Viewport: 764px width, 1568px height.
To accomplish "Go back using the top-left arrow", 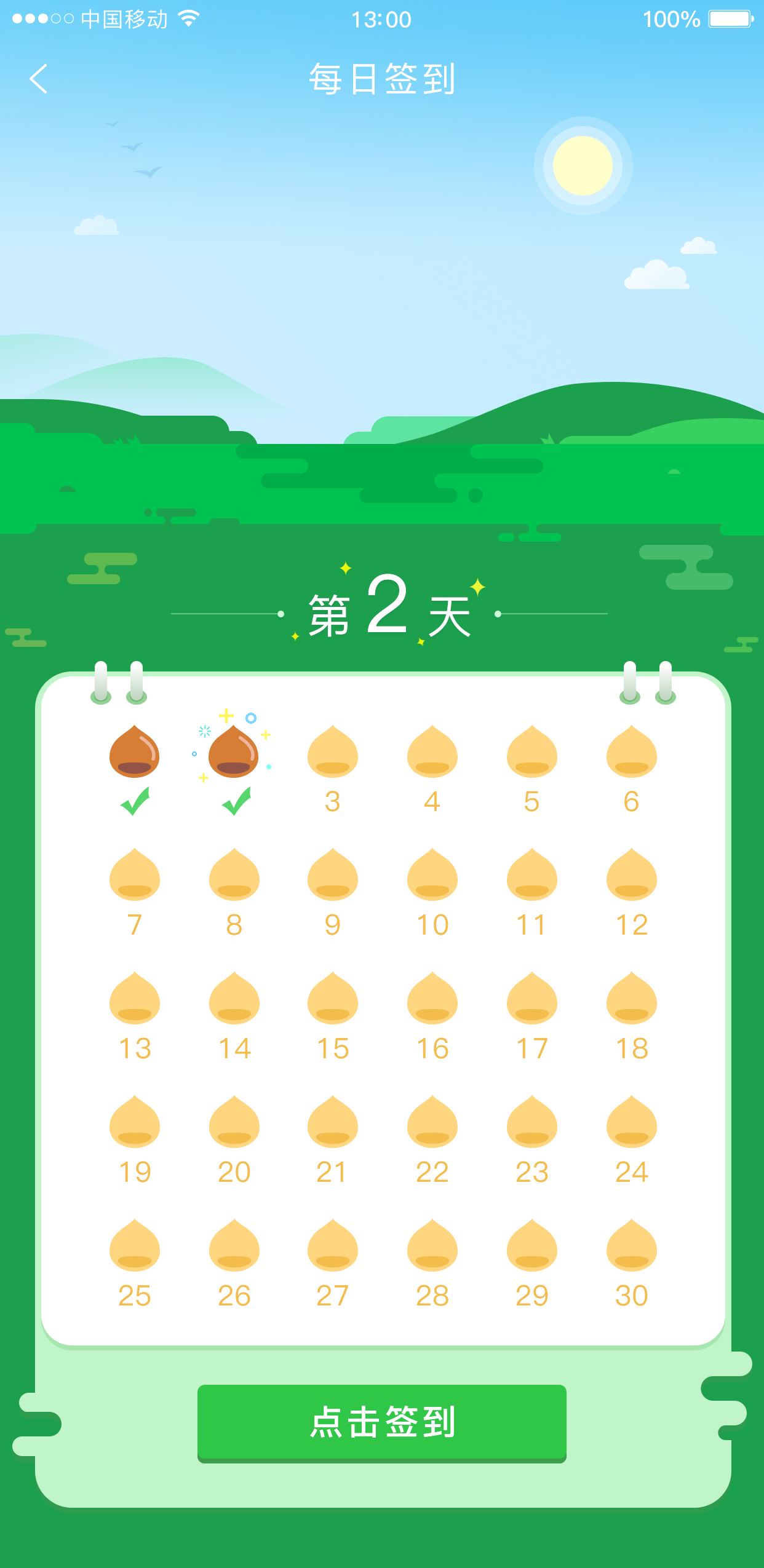I will 39,79.
